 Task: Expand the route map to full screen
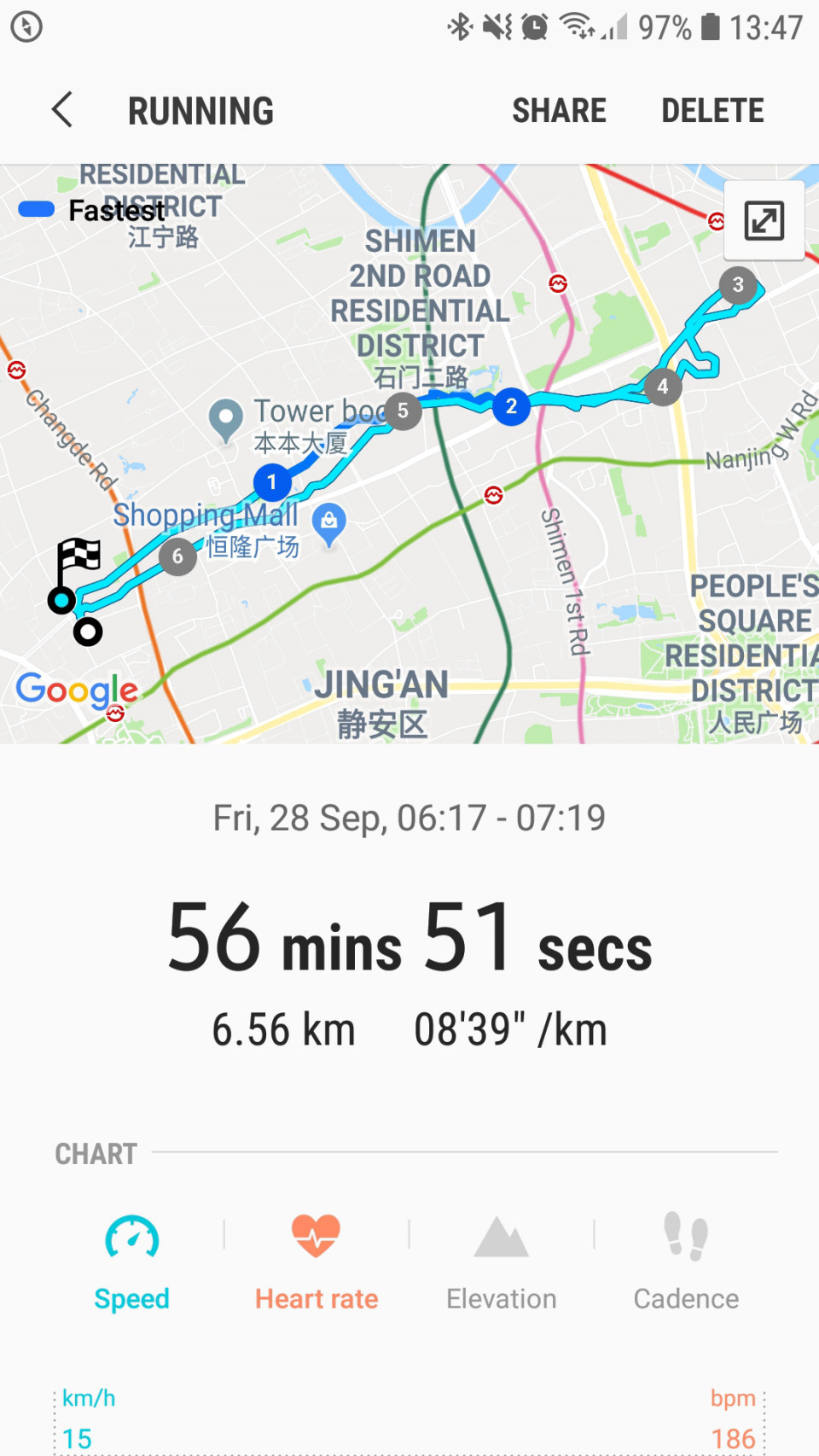(764, 220)
